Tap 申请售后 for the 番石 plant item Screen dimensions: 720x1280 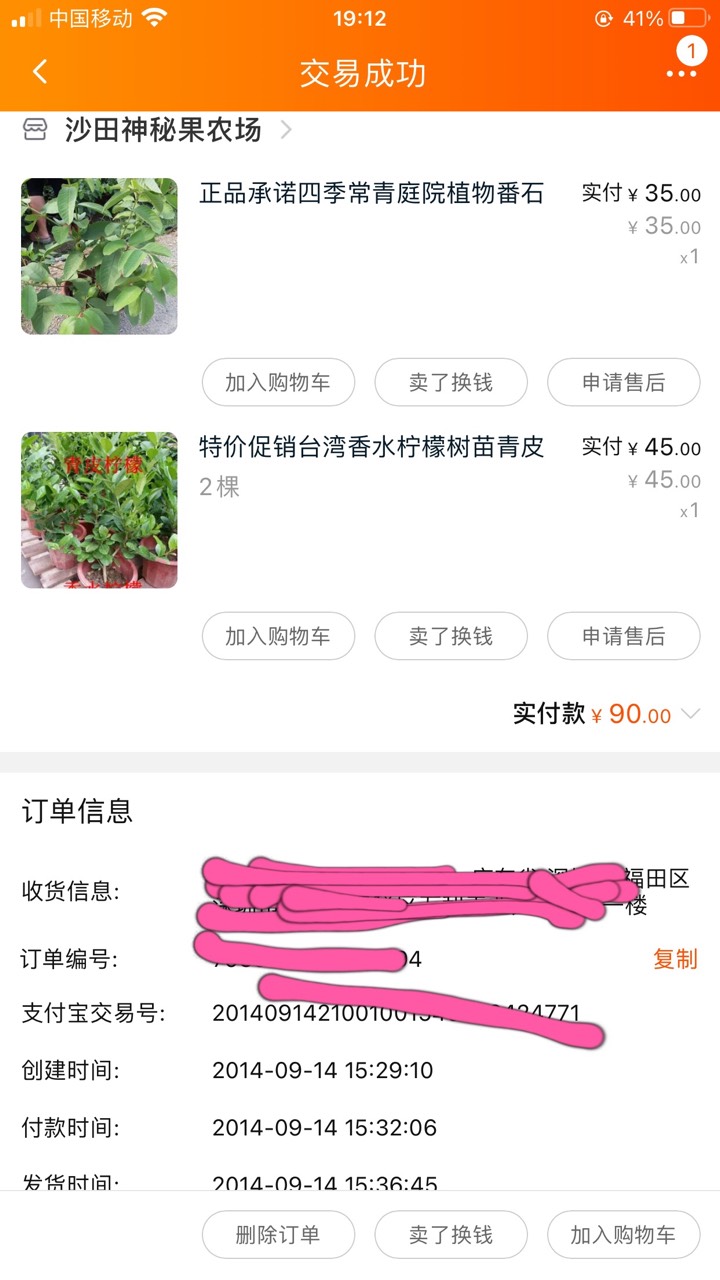[x=624, y=382]
